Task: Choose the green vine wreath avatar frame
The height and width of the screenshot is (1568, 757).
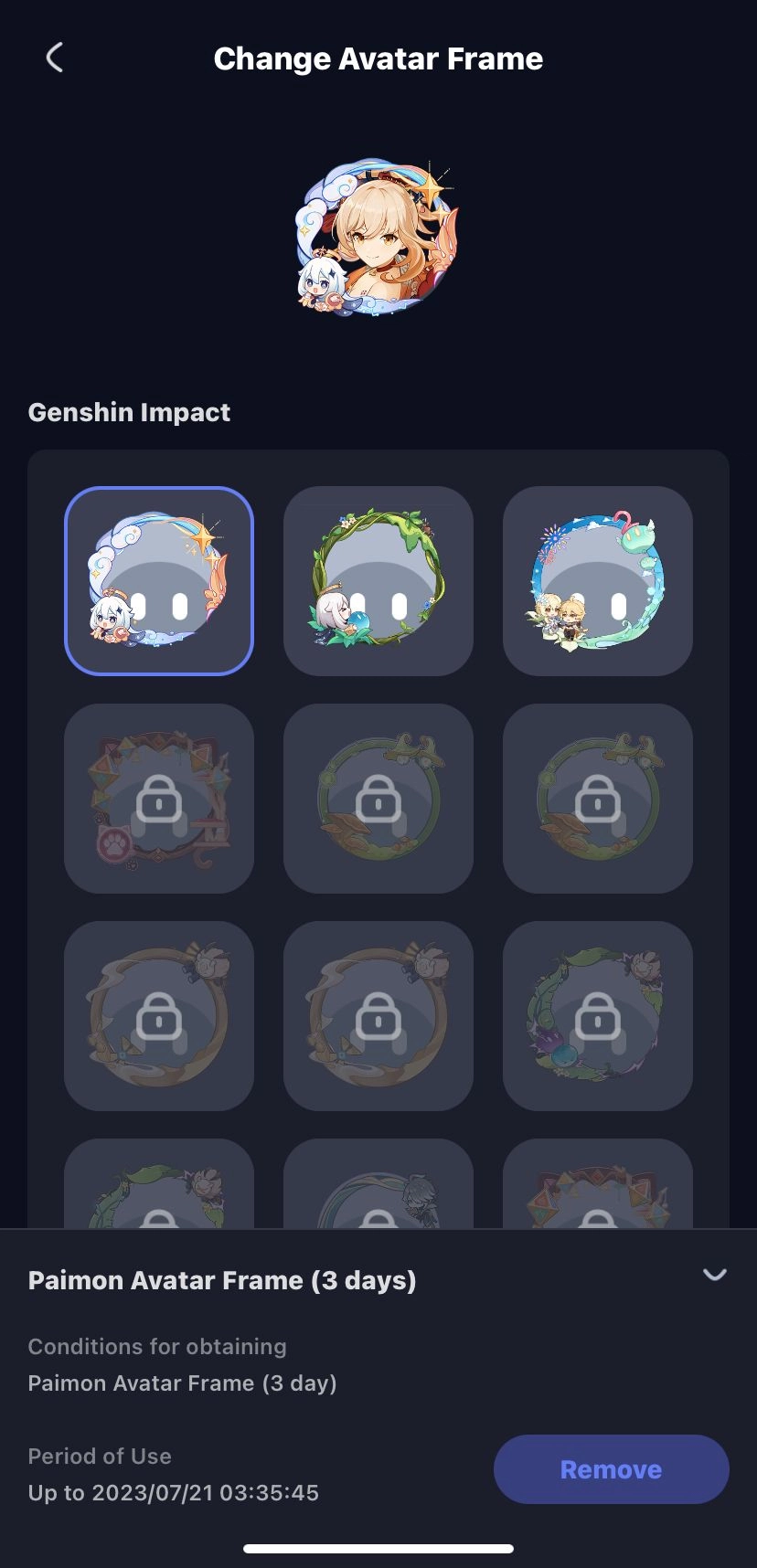Action: pos(378,581)
